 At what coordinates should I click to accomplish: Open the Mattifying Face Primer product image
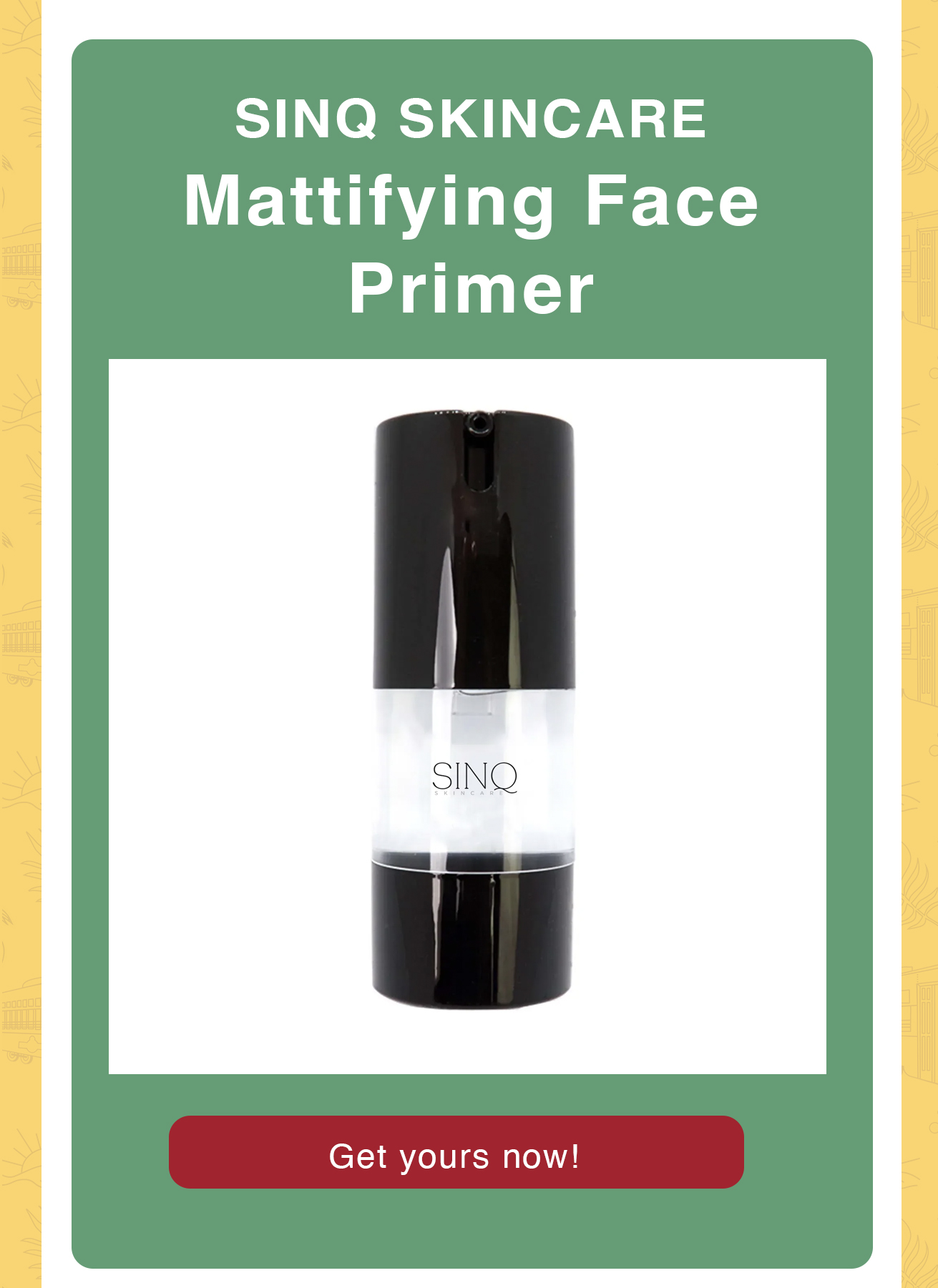coord(467,716)
